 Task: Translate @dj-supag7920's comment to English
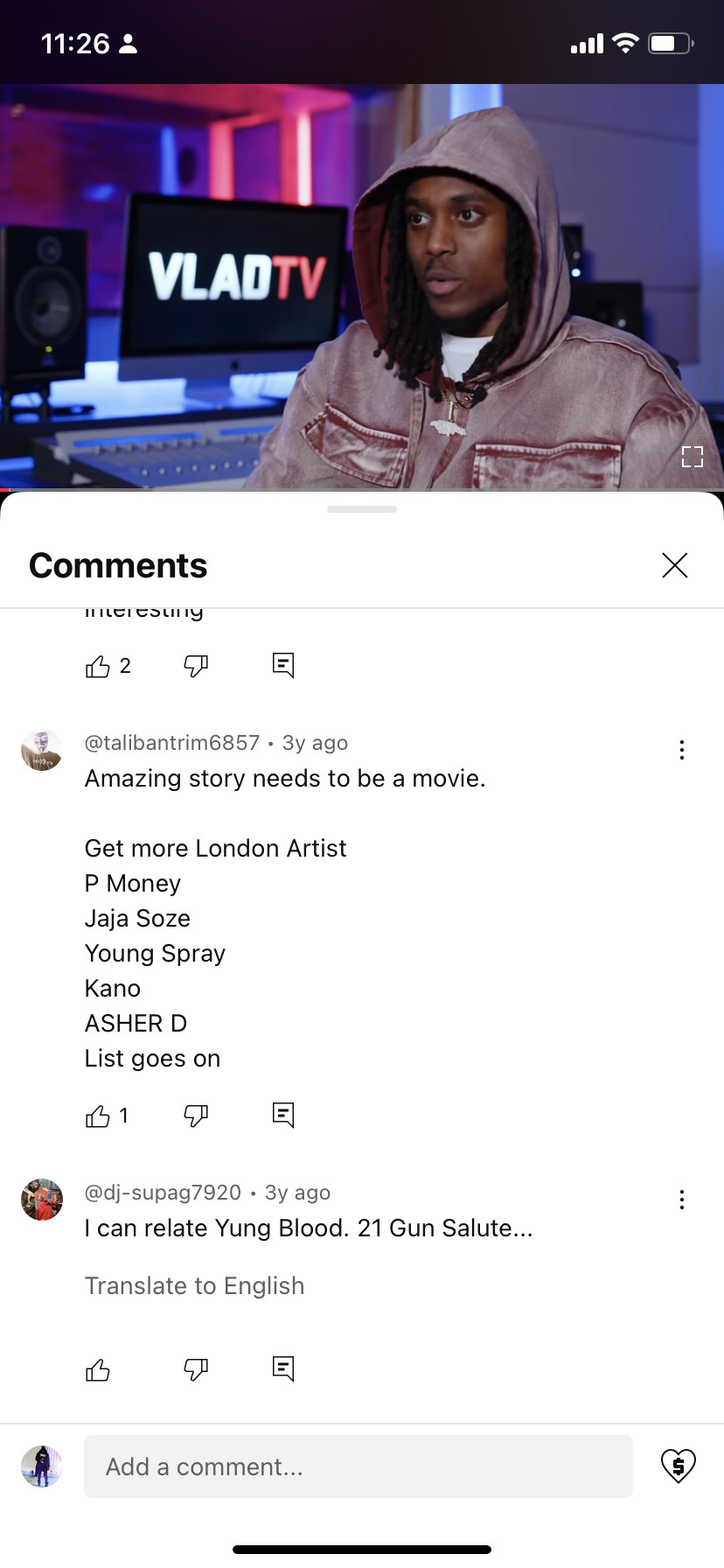pos(194,1285)
